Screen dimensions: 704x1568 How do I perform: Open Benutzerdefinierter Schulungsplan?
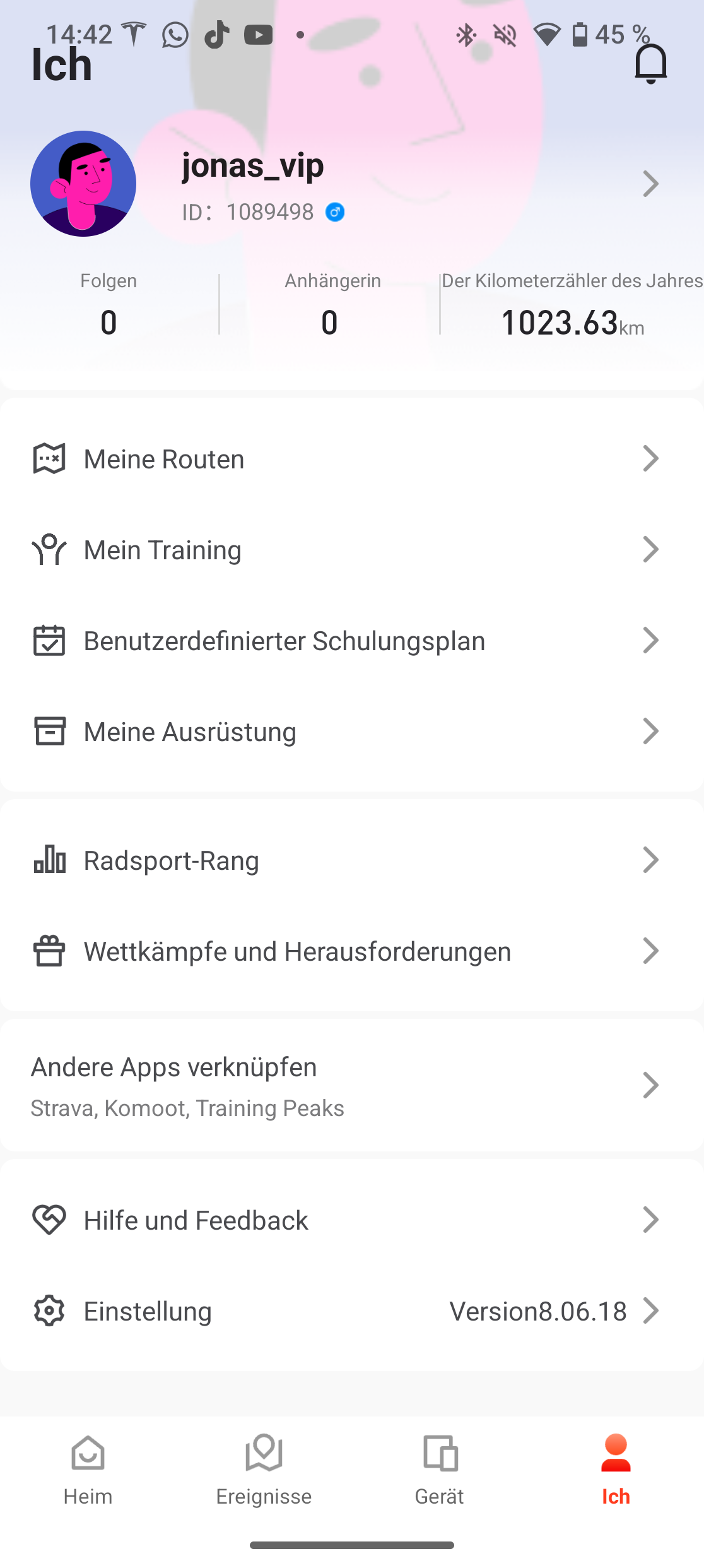[x=352, y=641]
